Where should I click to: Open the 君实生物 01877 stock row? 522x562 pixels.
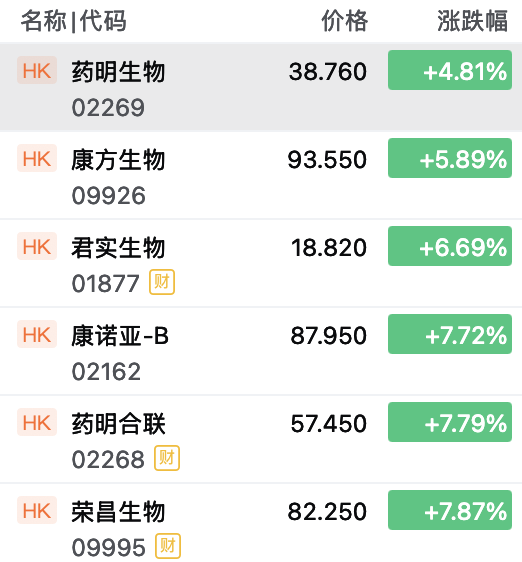coord(261,263)
